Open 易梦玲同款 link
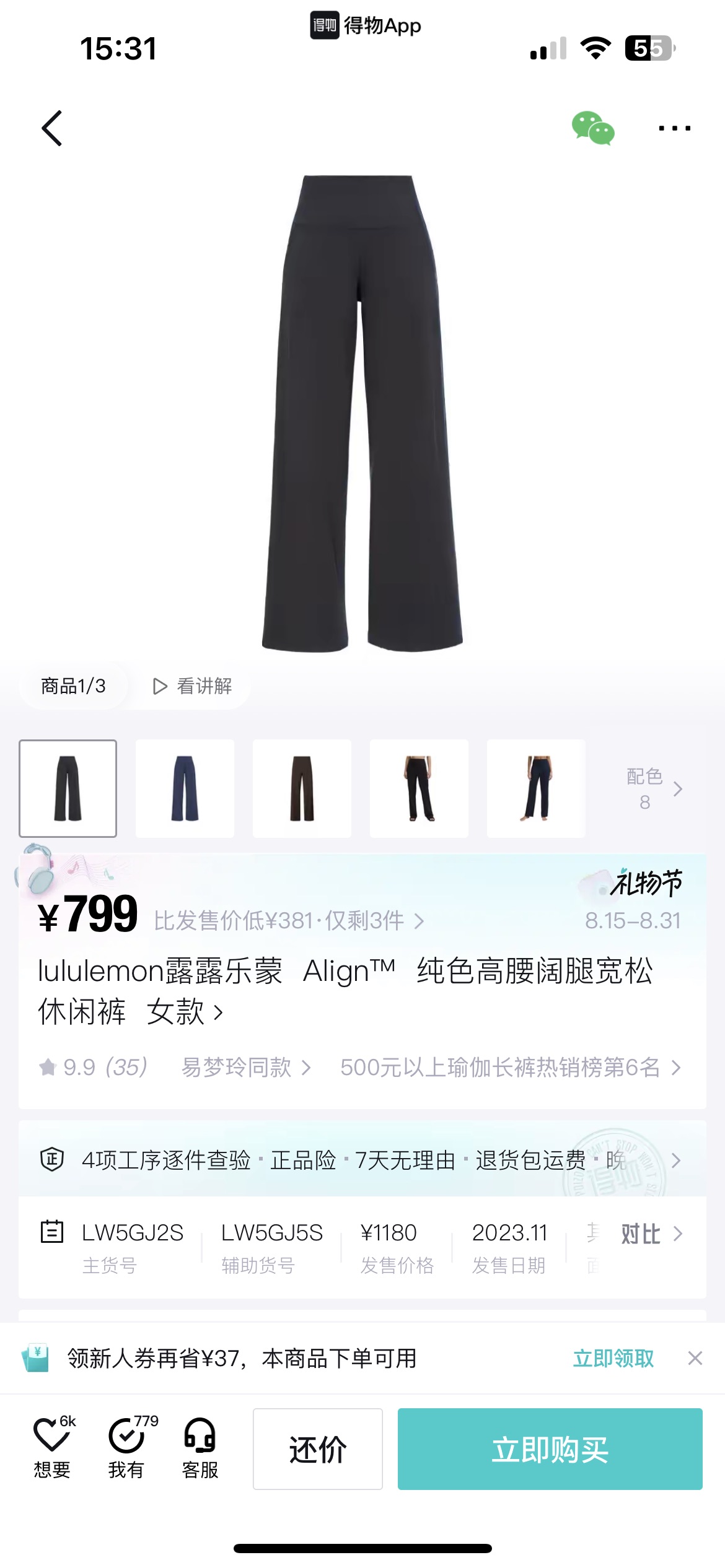 (245, 1067)
